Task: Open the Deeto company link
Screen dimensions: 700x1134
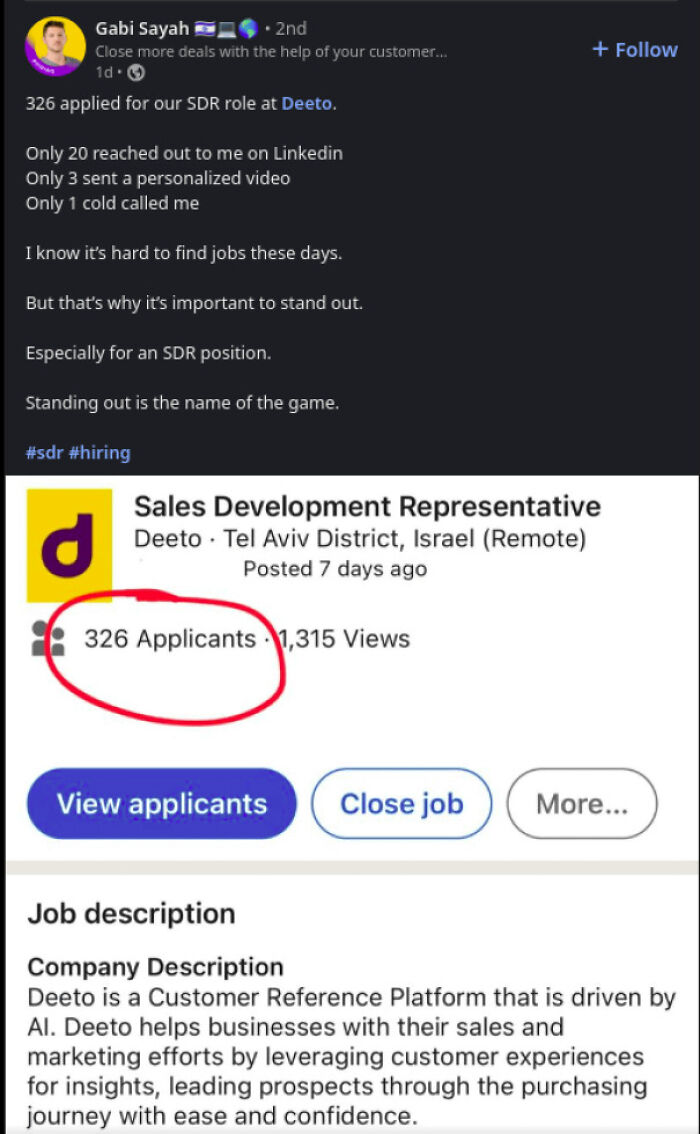Action: click(307, 103)
